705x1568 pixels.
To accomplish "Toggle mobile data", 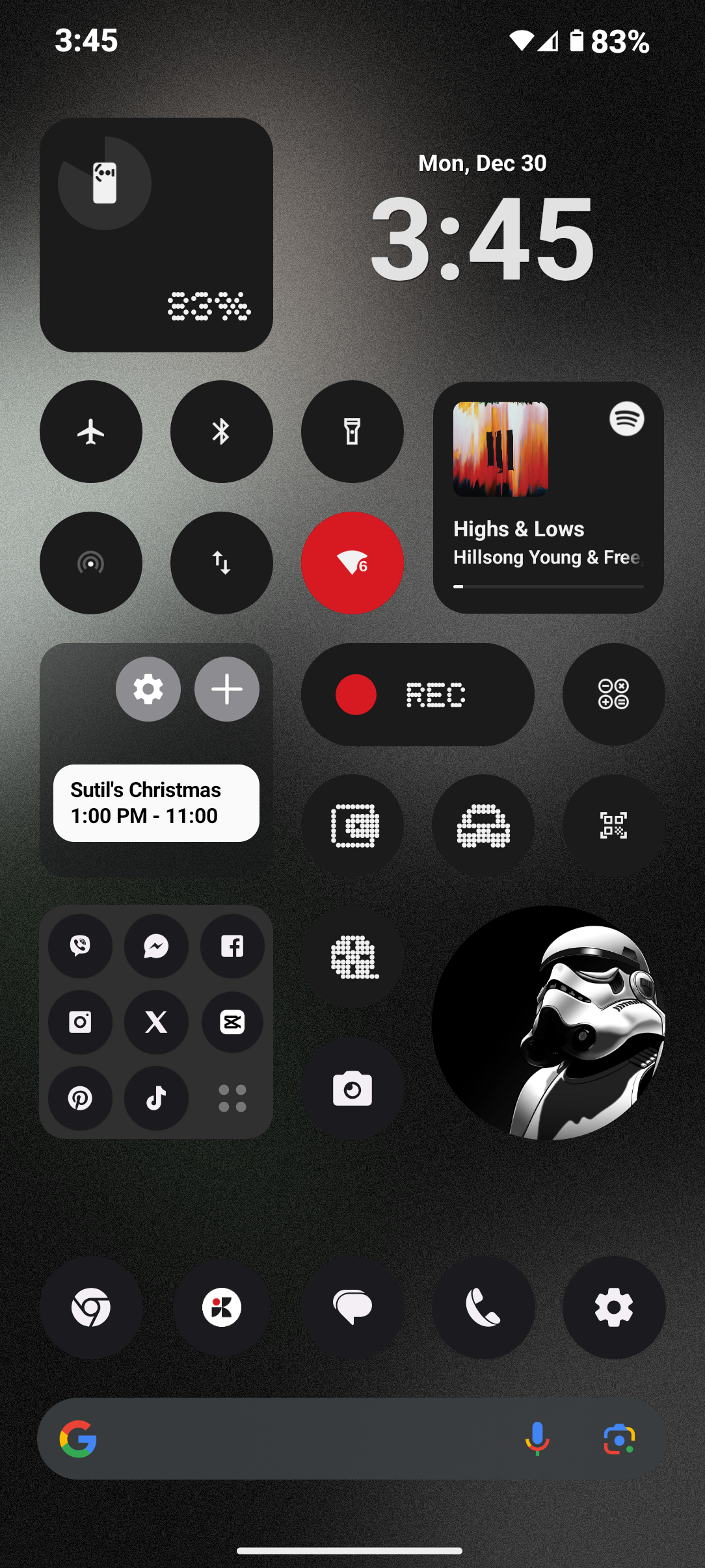I will click(x=221, y=563).
